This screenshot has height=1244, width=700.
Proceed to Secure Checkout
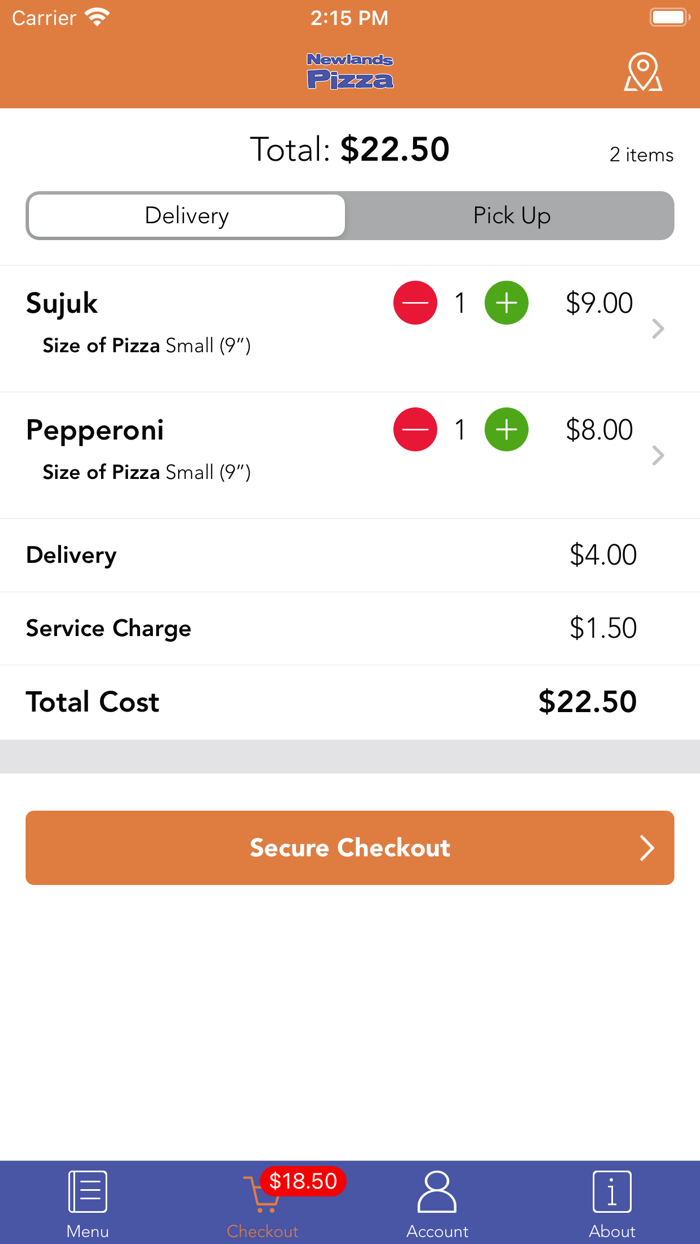coord(350,848)
